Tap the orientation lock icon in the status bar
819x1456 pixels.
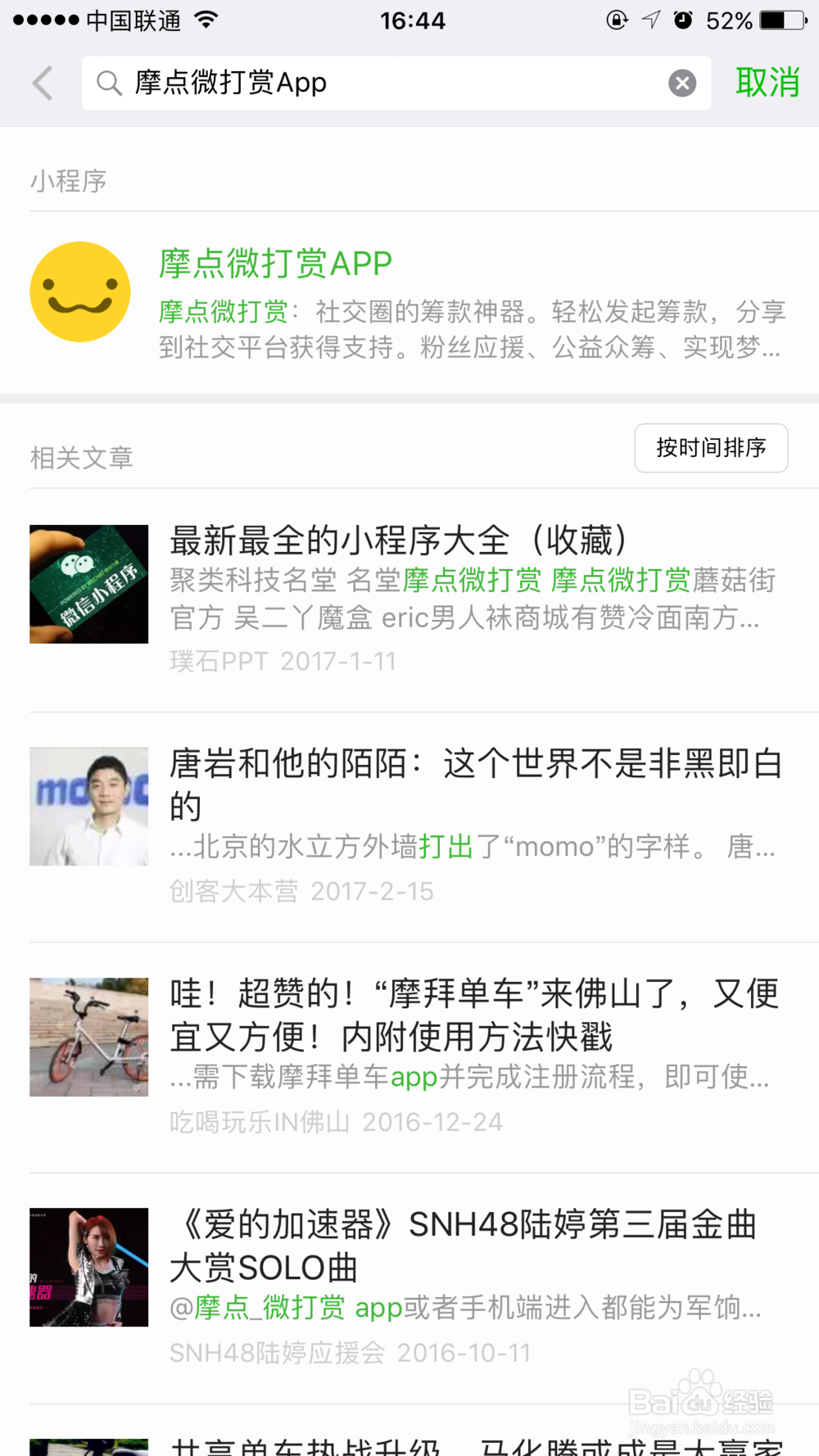click(616, 20)
